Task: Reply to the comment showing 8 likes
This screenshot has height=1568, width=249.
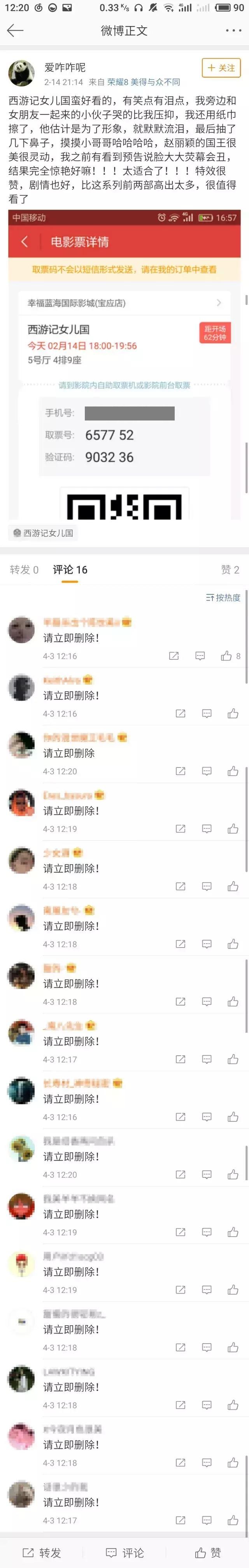Action: coord(200,656)
